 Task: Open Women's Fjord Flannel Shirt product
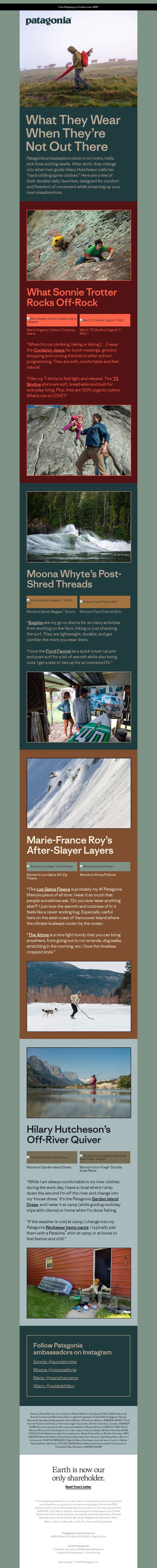pos(104,601)
